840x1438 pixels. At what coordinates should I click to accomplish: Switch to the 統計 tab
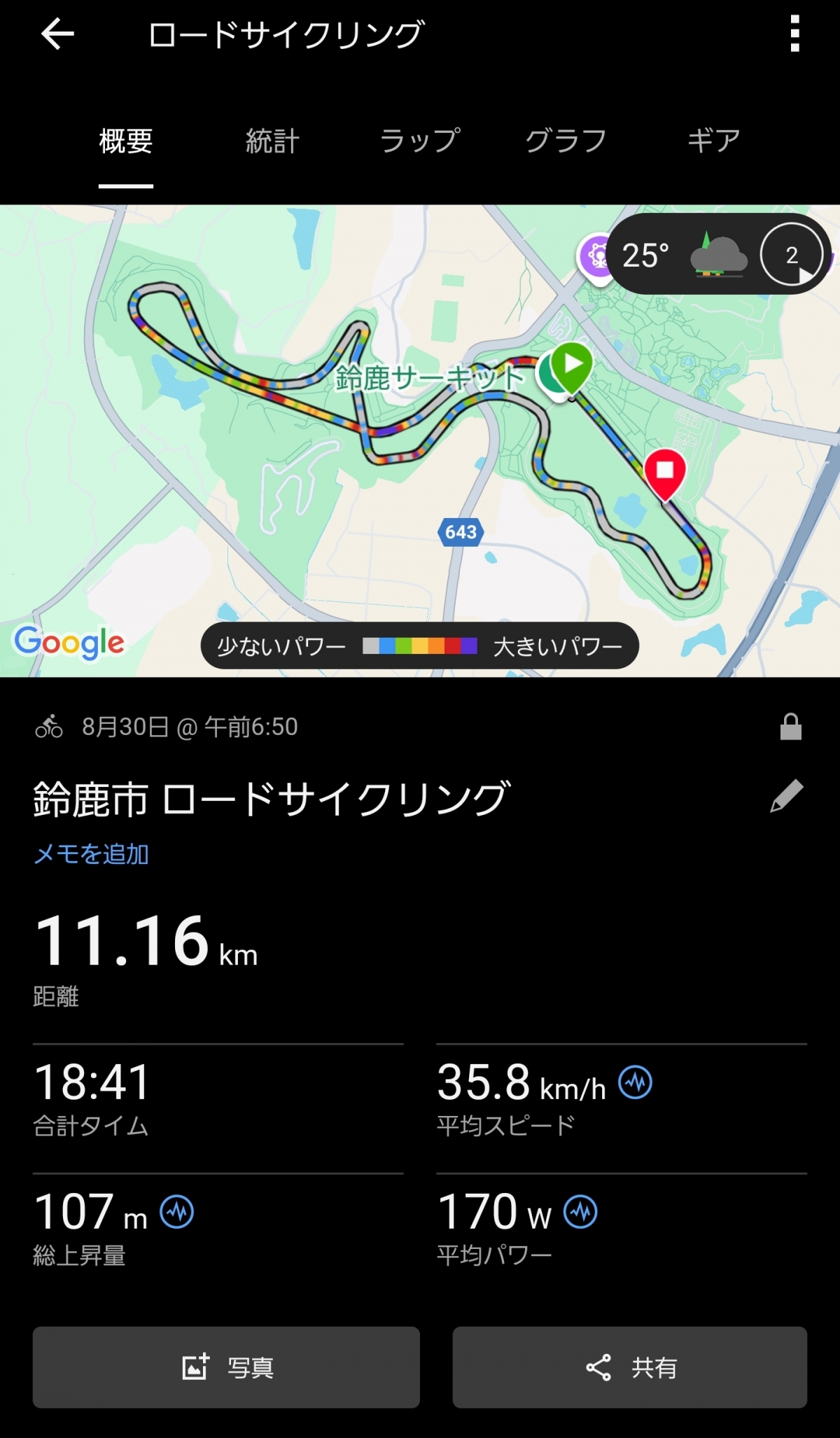click(272, 141)
